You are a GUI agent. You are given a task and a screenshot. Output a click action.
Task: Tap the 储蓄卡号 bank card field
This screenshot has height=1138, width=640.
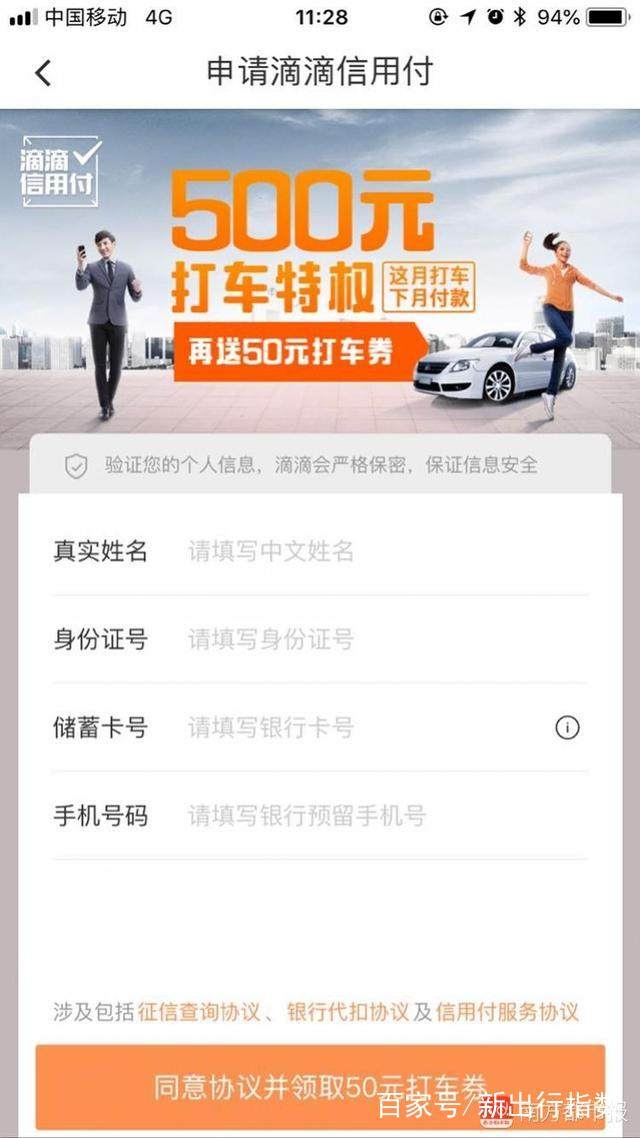click(360, 727)
